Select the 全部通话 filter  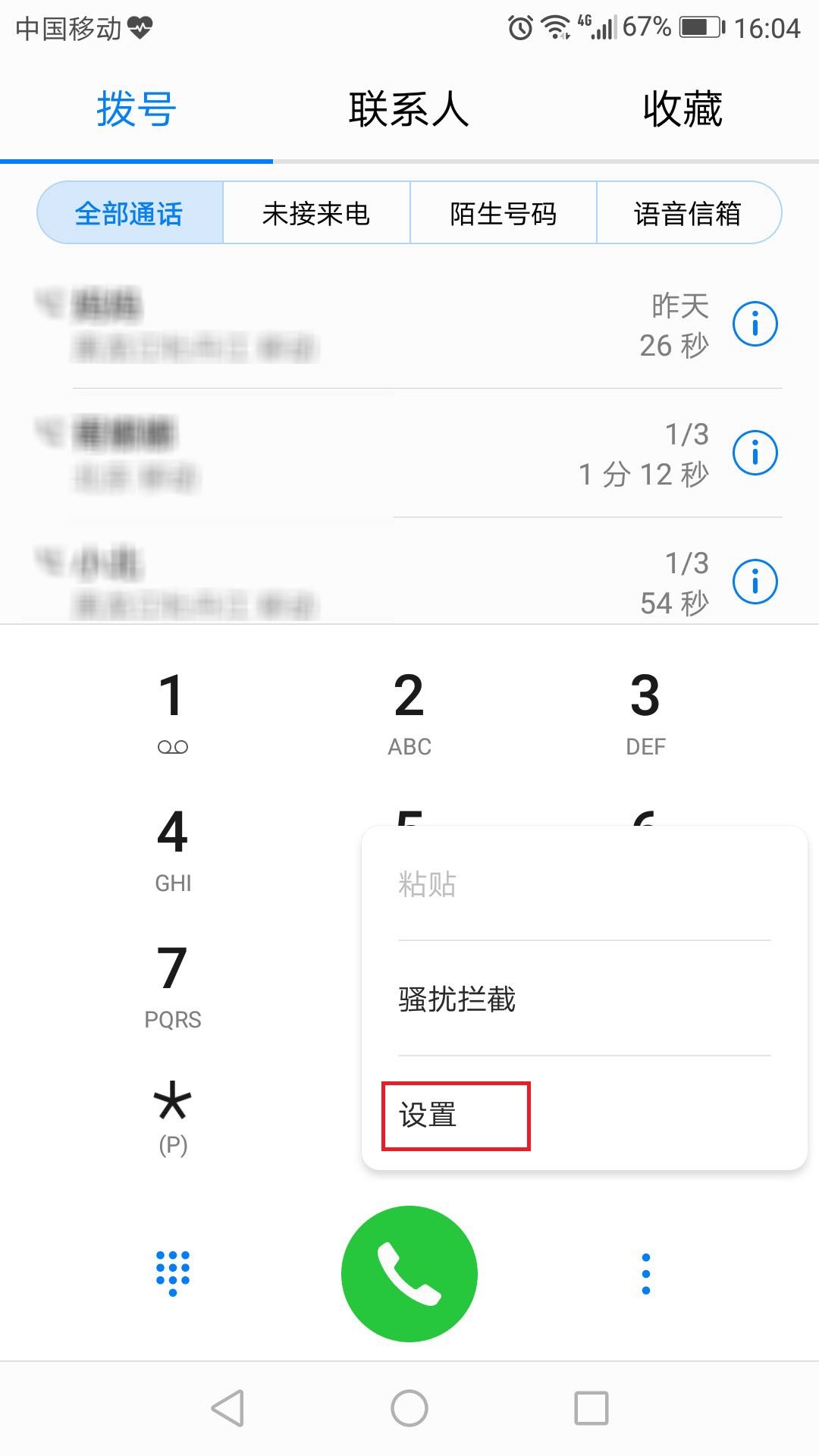130,213
